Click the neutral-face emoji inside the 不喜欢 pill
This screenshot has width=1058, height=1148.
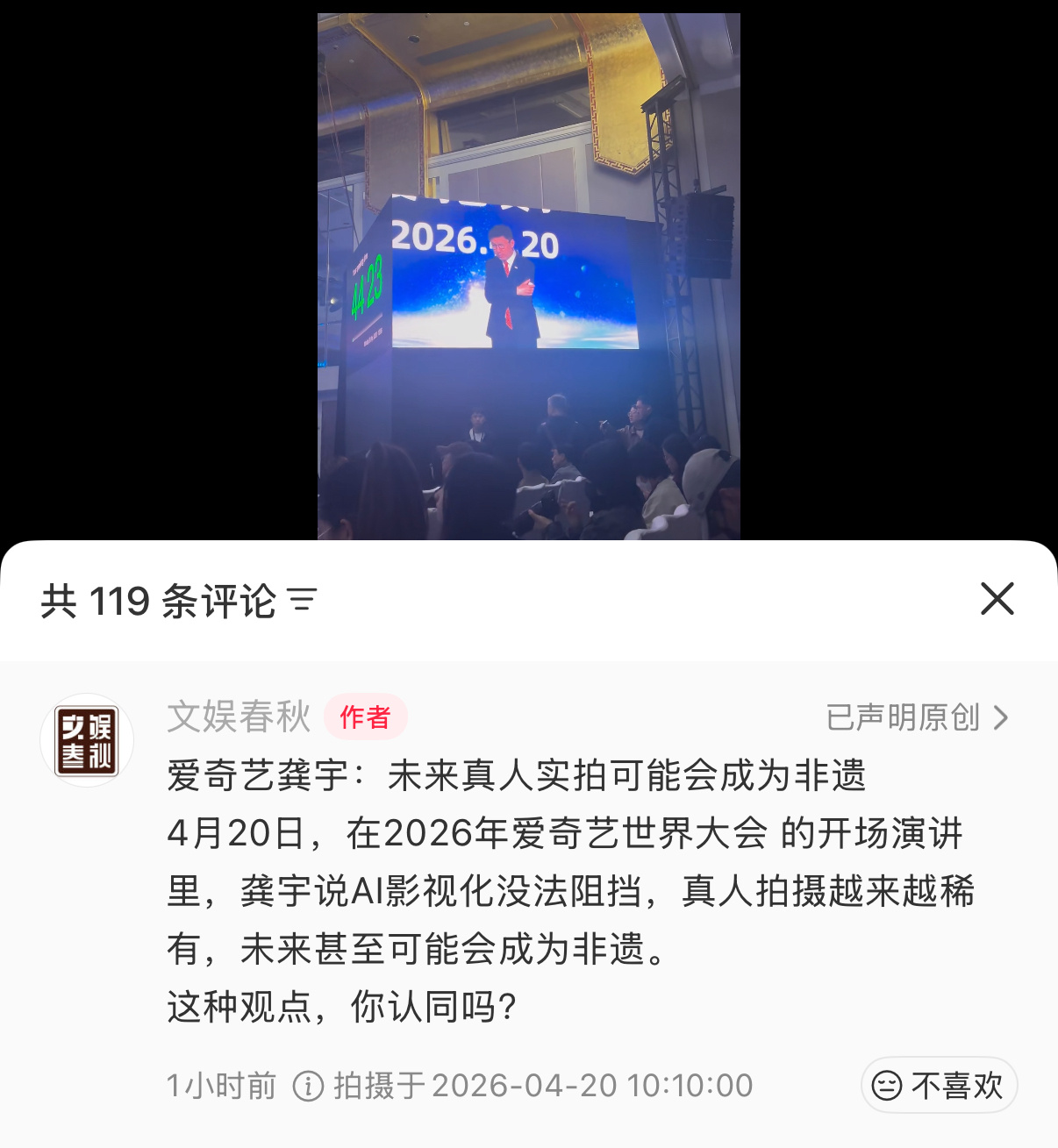pos(886,1085)
